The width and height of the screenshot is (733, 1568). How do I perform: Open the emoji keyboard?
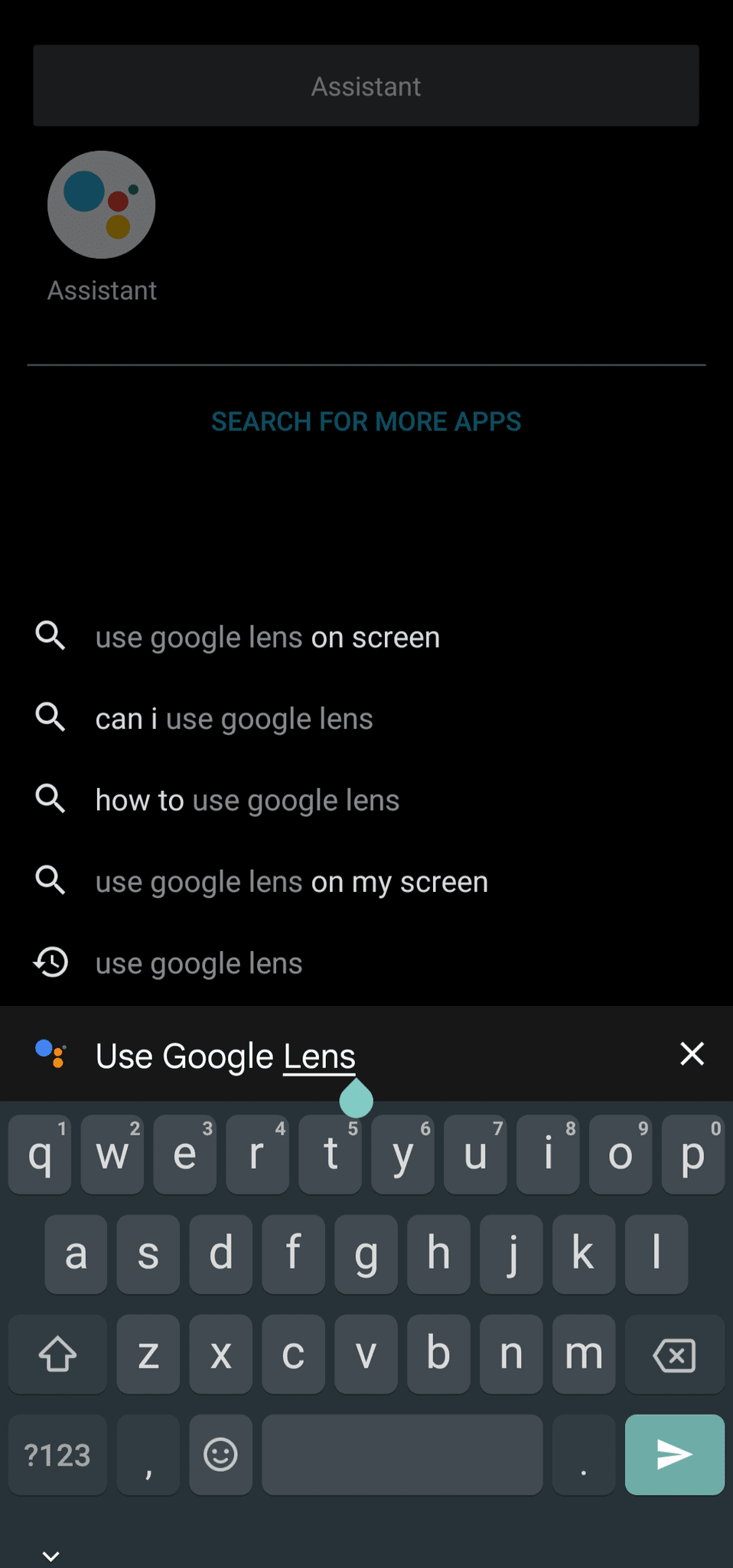point(220,1454)
